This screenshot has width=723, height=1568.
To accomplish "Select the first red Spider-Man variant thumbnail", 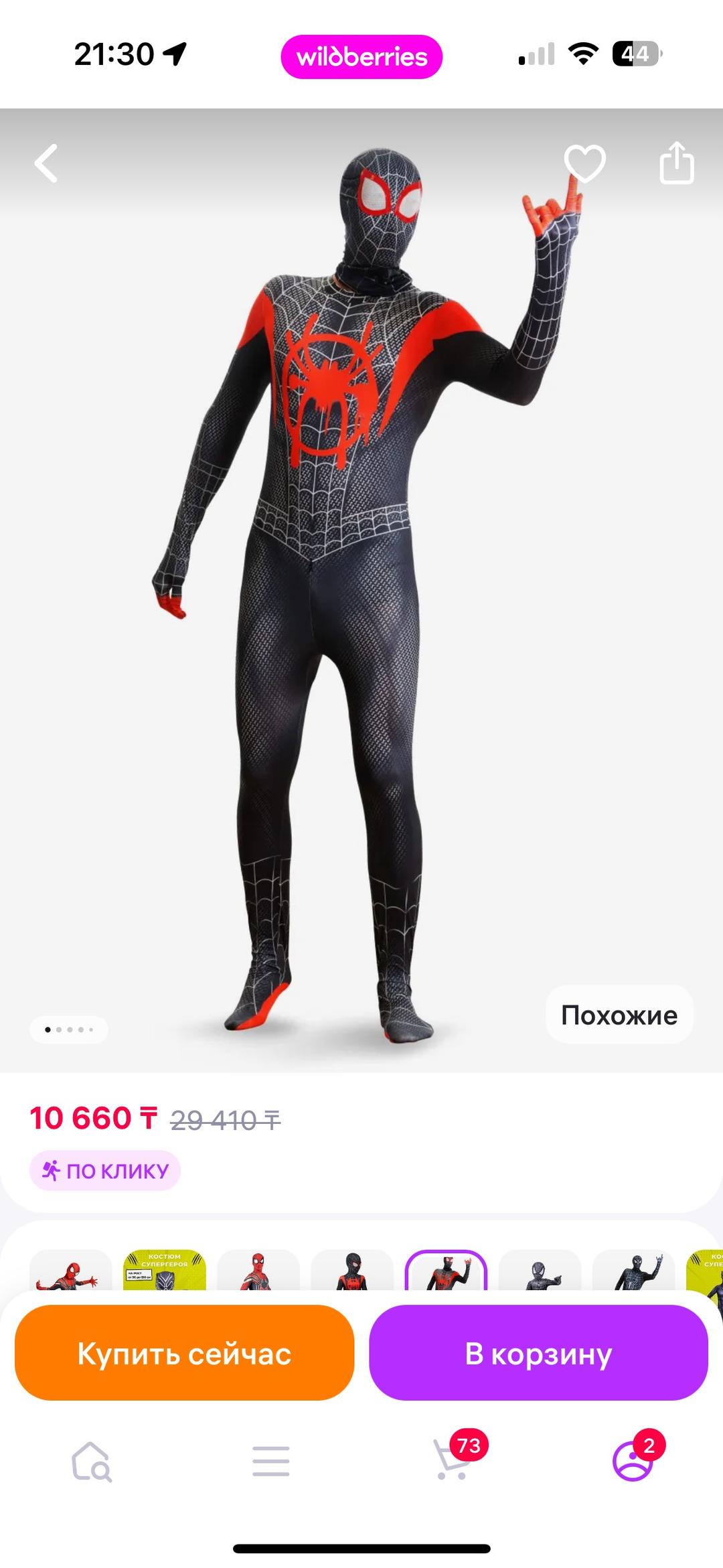I will click(x=71, y=1269).
